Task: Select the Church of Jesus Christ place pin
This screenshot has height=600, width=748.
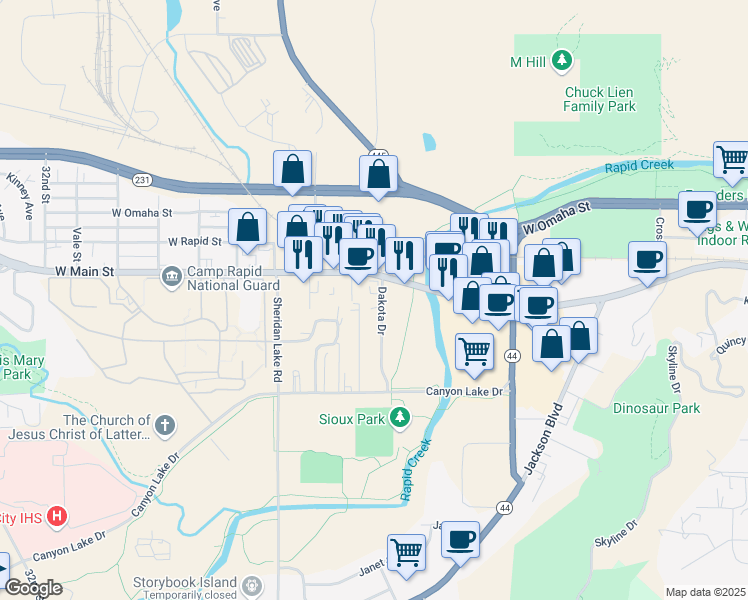Action: click(x=165, y=426)
